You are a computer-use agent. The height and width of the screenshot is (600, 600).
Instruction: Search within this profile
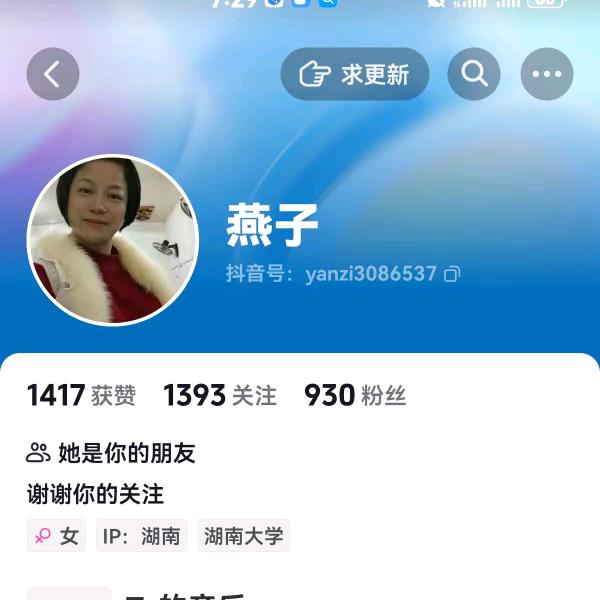click(474, 74)
